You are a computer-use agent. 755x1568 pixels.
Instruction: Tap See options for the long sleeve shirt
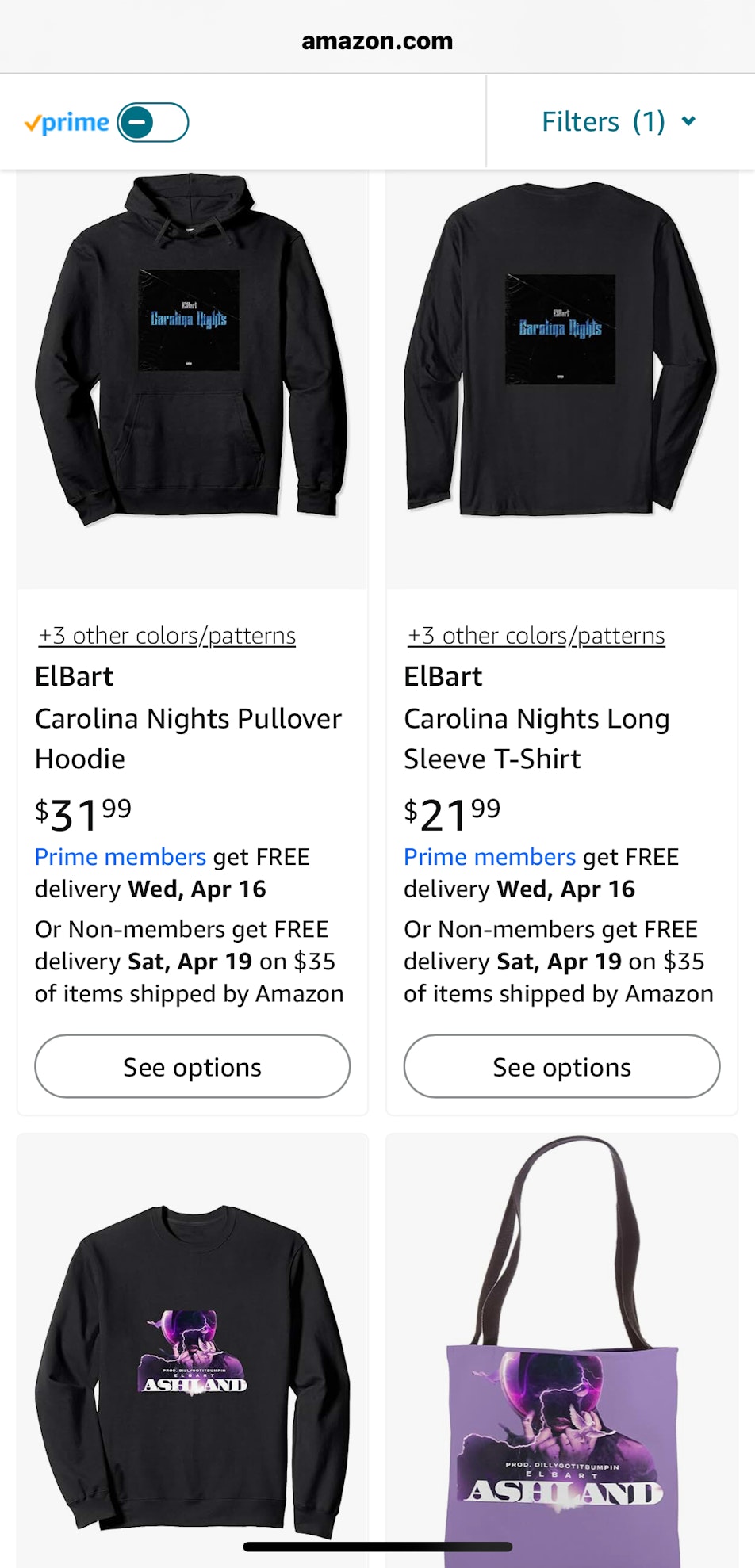pyautogui.click(x=561, y=1066)
